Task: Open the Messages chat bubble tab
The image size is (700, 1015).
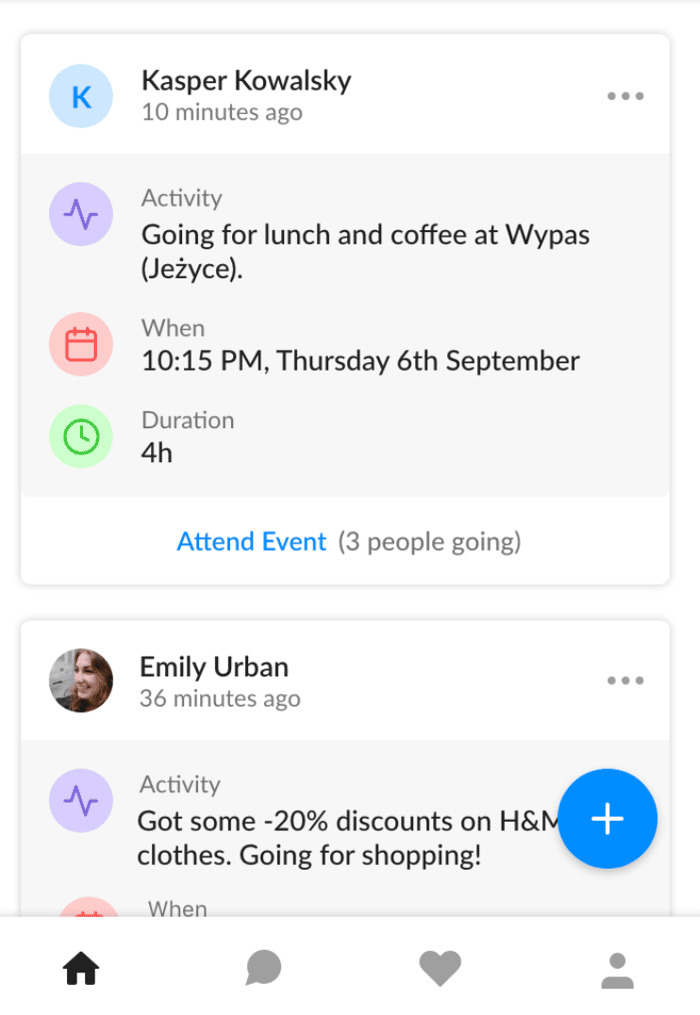Action: pos(264,968)
